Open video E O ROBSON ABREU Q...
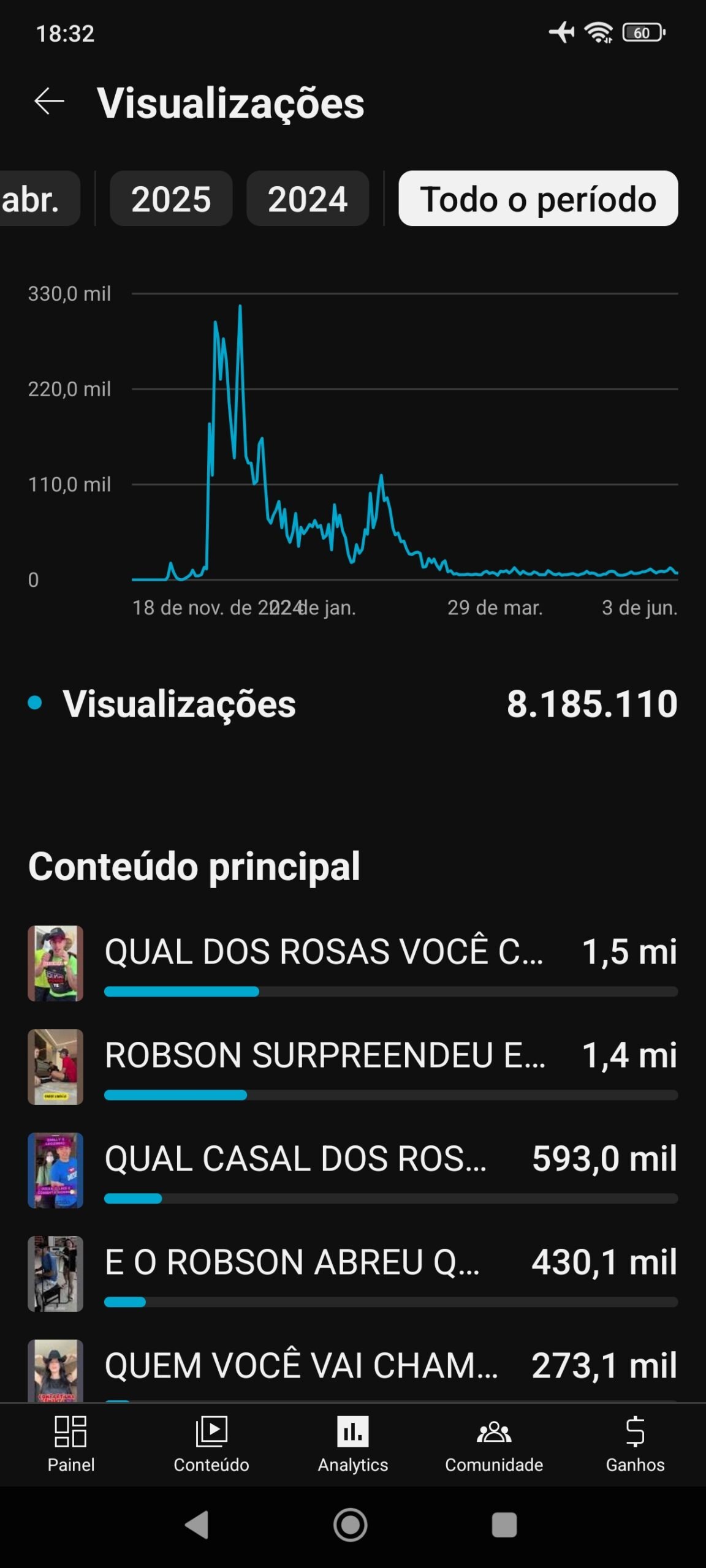Screen dimensions: 706x1568 click(x=353, y=1274)
